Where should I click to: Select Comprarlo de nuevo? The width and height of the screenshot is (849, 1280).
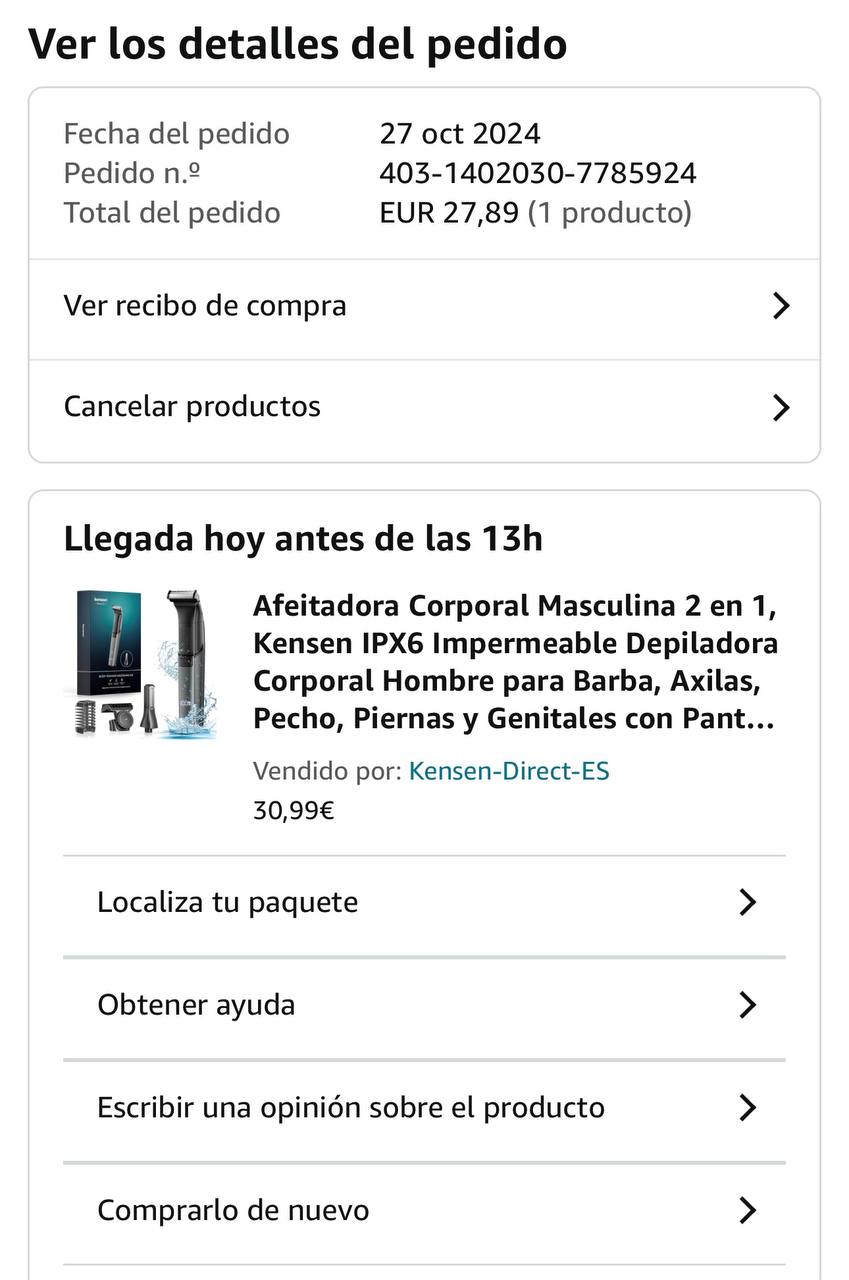tap(424, 1211)
